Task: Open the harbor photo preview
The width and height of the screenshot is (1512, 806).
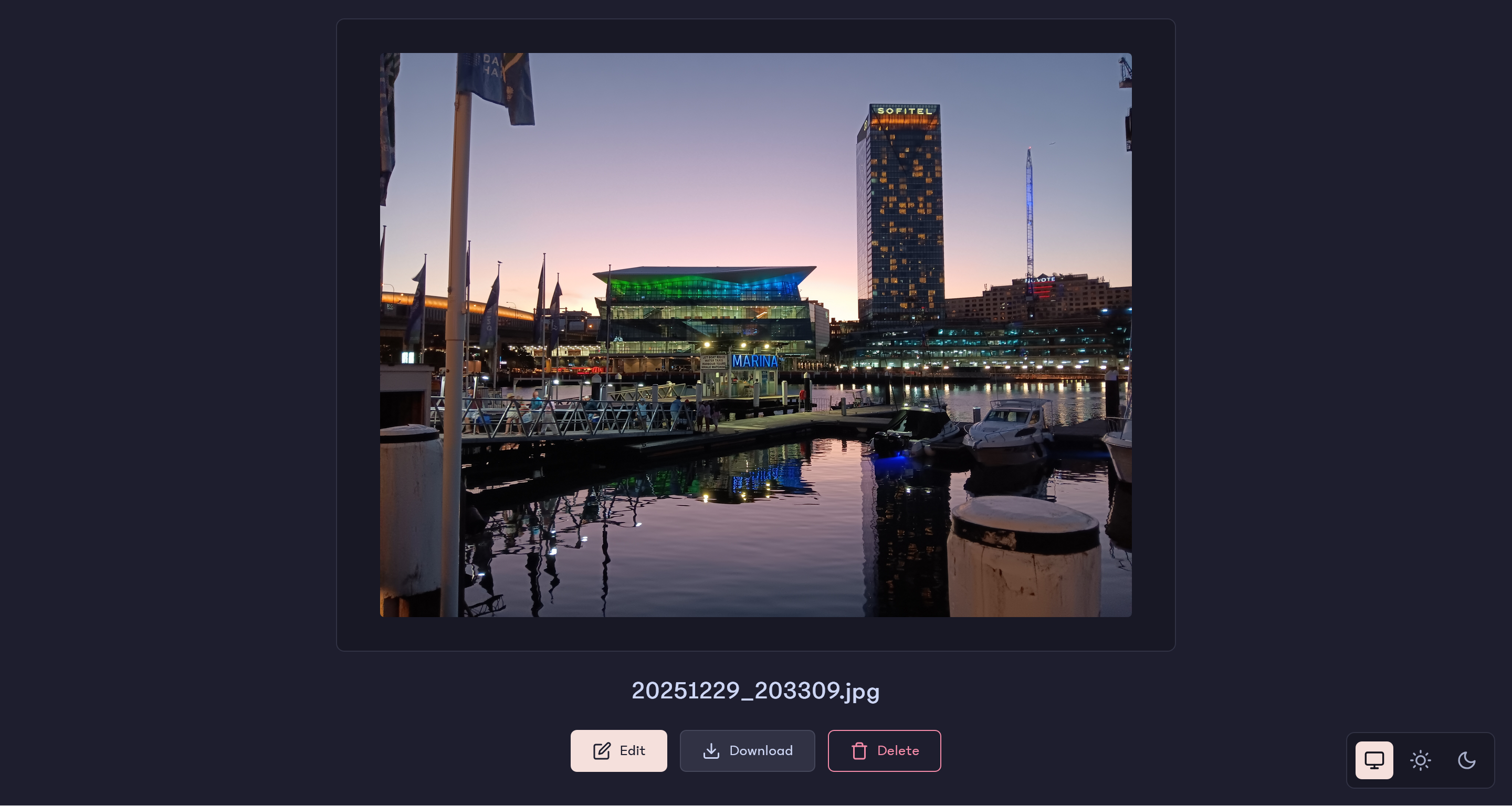Action: 755,334
